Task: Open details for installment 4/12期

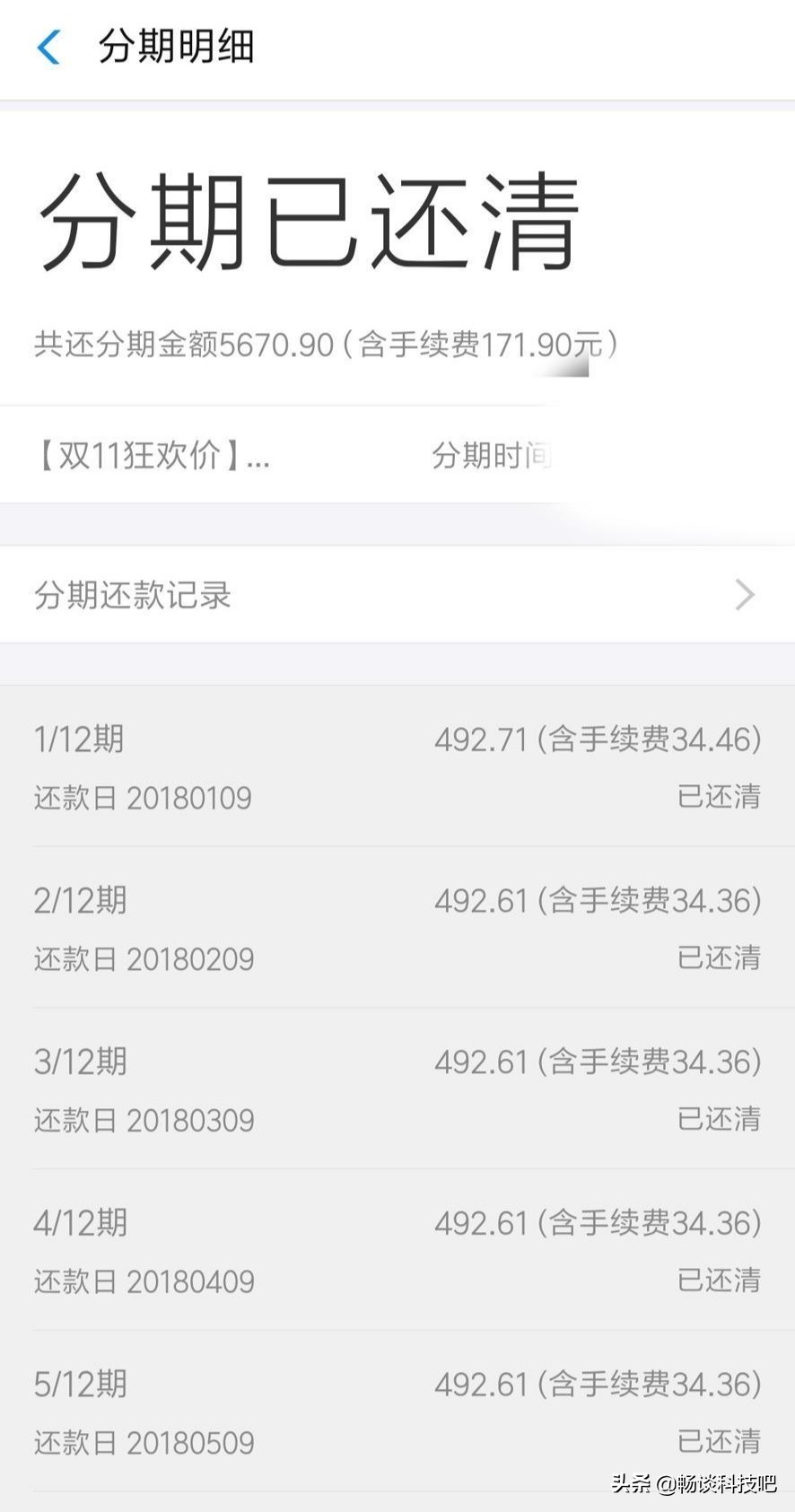Action: [x=79, y=1222]
